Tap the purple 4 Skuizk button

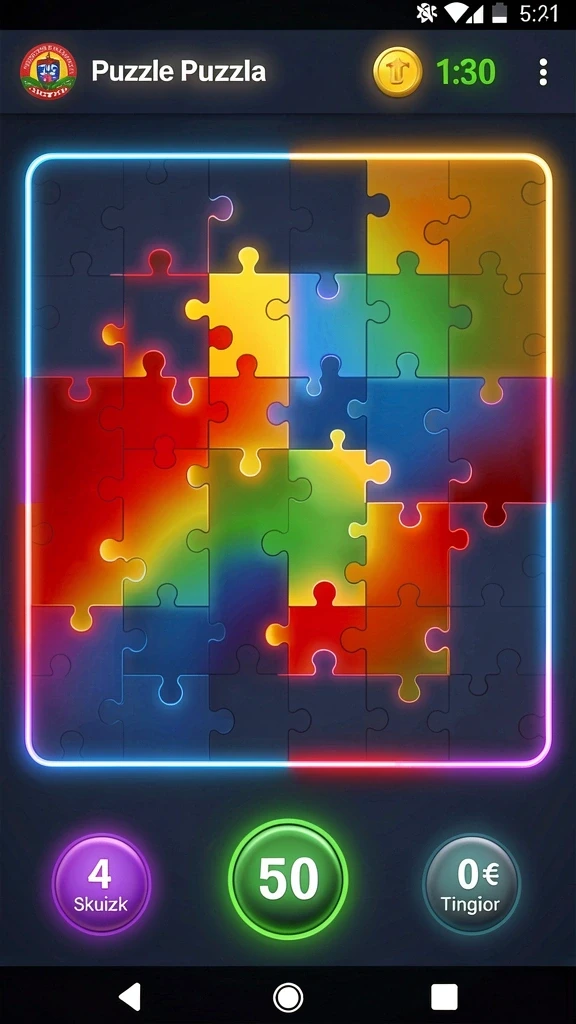[101, 885]
